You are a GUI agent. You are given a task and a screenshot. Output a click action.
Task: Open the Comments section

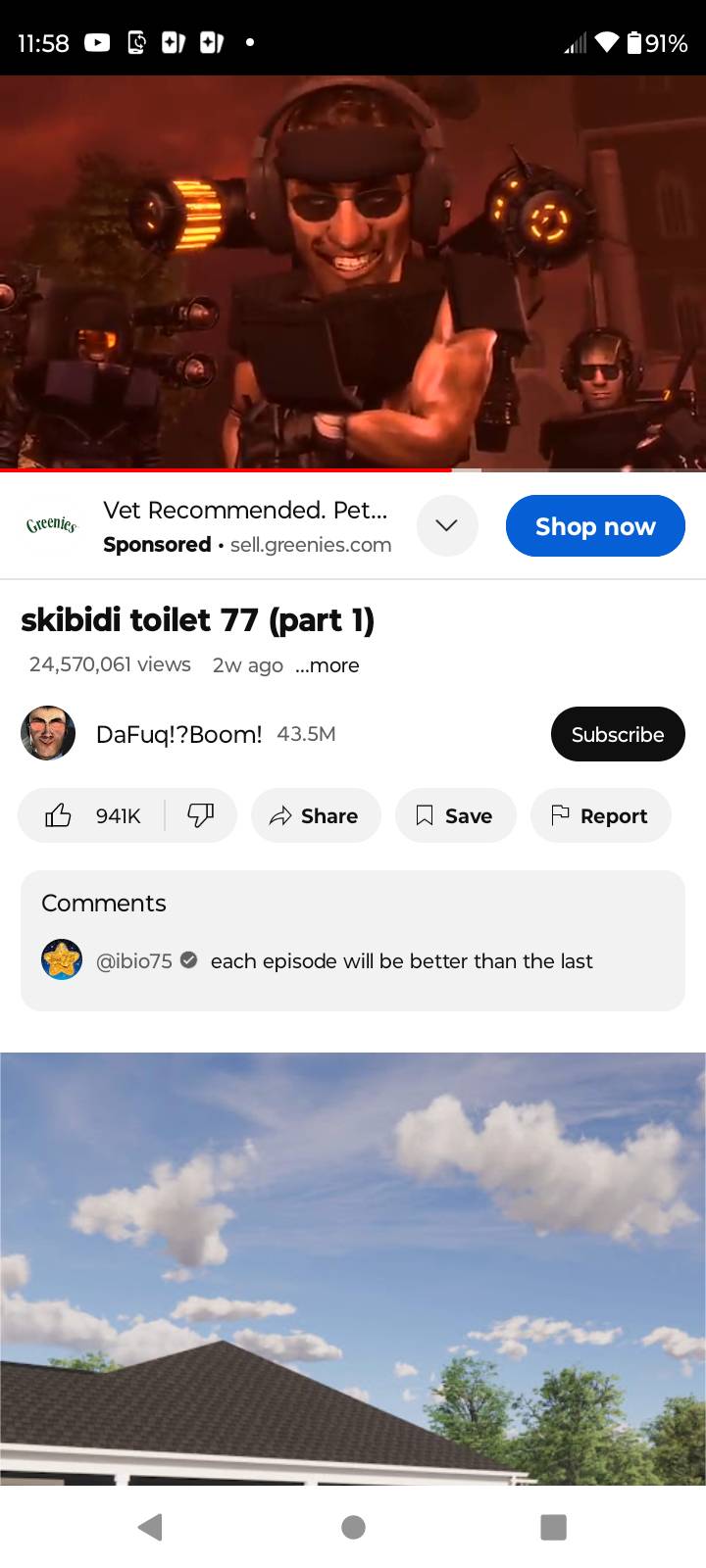(x=353, y=940)
